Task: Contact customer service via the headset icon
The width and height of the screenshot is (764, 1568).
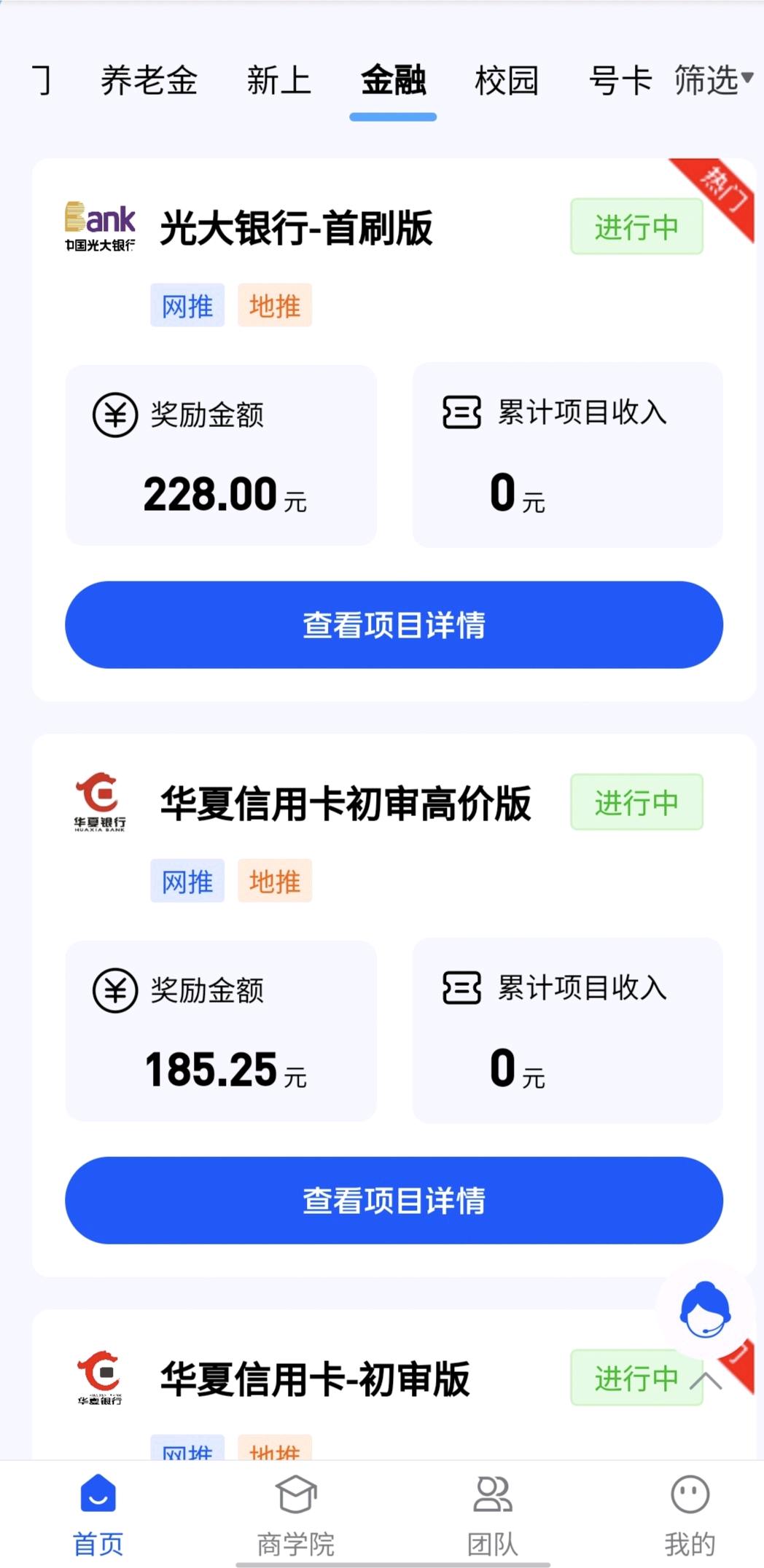Action: (x=705, y=1309)
